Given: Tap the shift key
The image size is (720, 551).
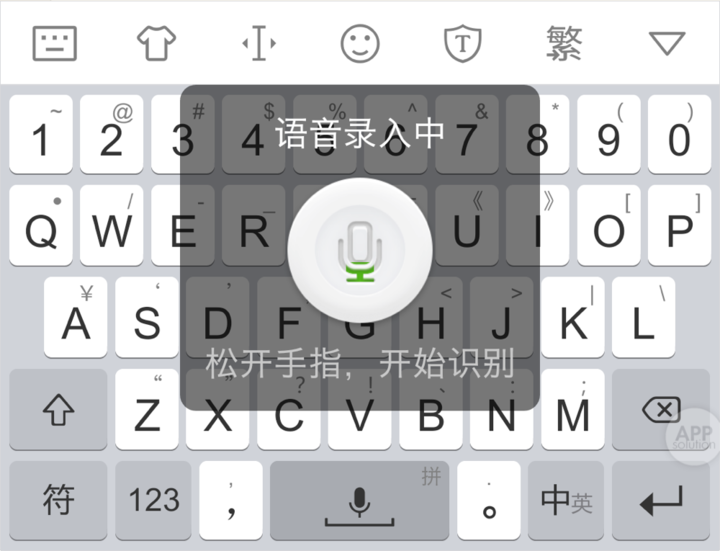Looking at the screenshot, I should coord(59,409).
